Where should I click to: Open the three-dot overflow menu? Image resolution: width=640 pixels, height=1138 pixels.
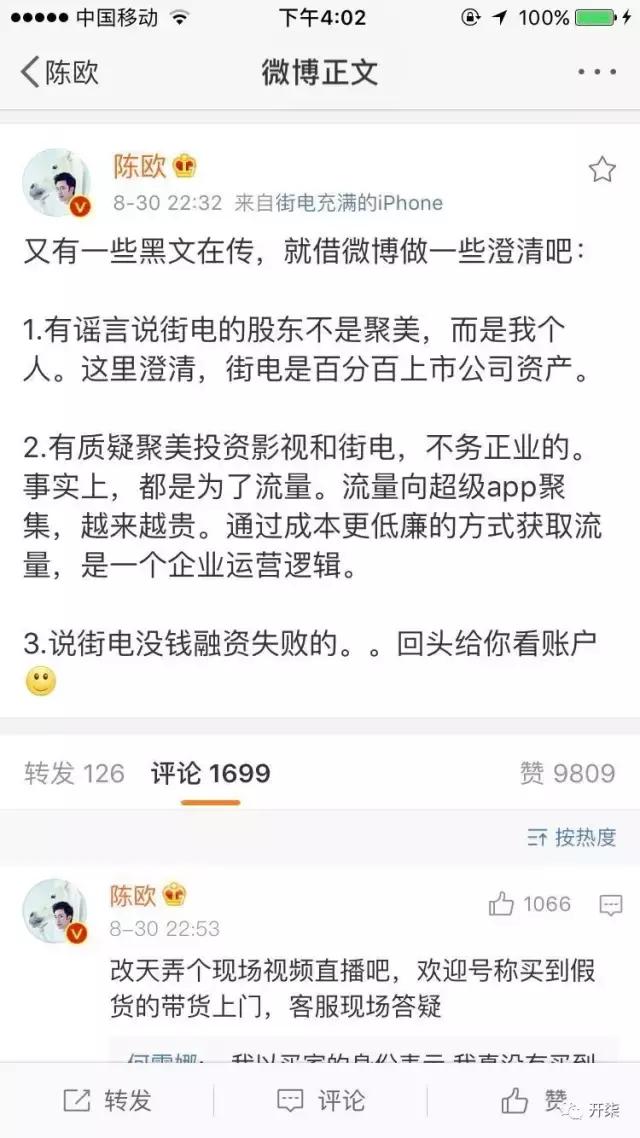coord(598,72)
